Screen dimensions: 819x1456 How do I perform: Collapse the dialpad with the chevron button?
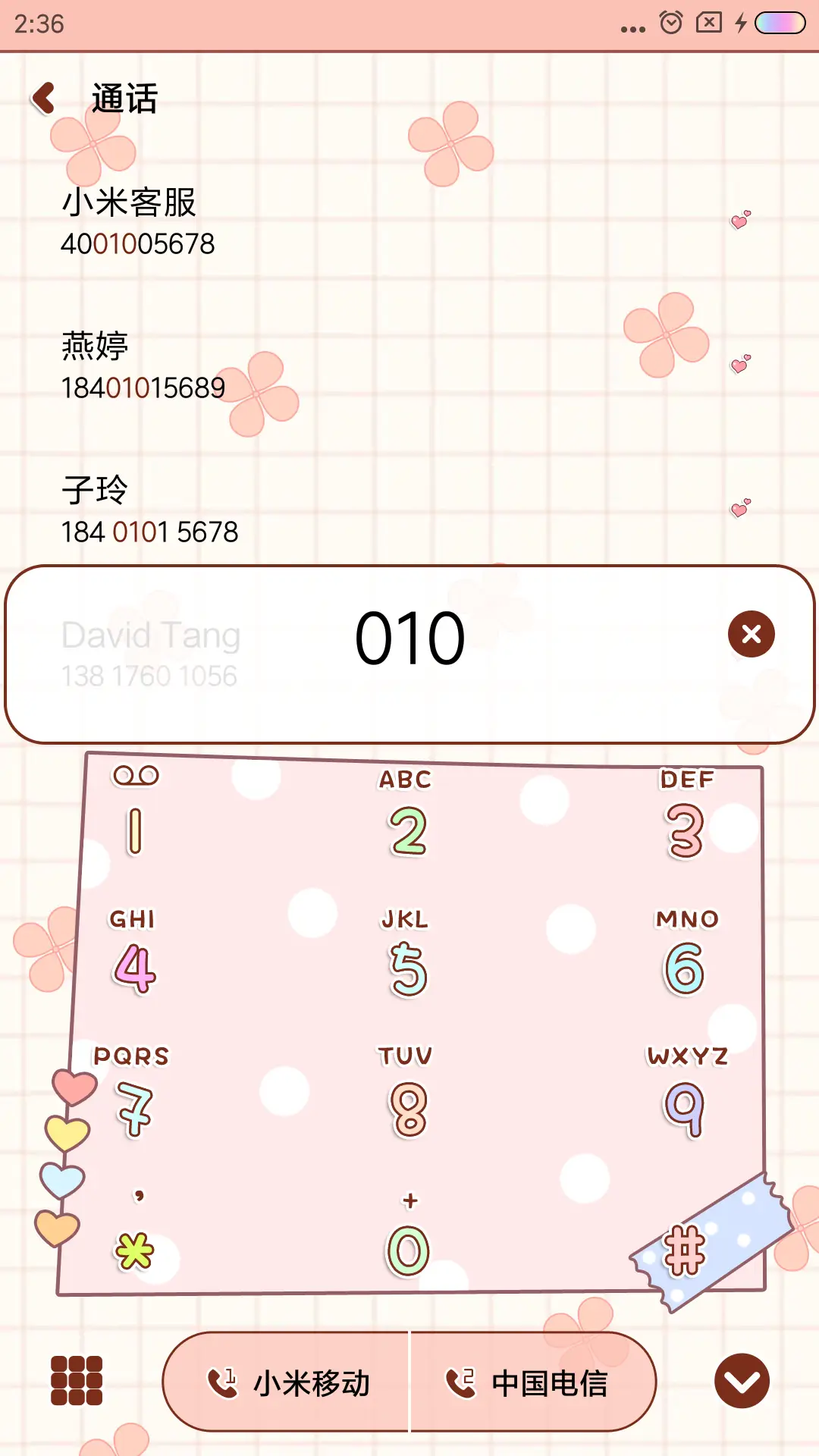tap(742, 1382)
